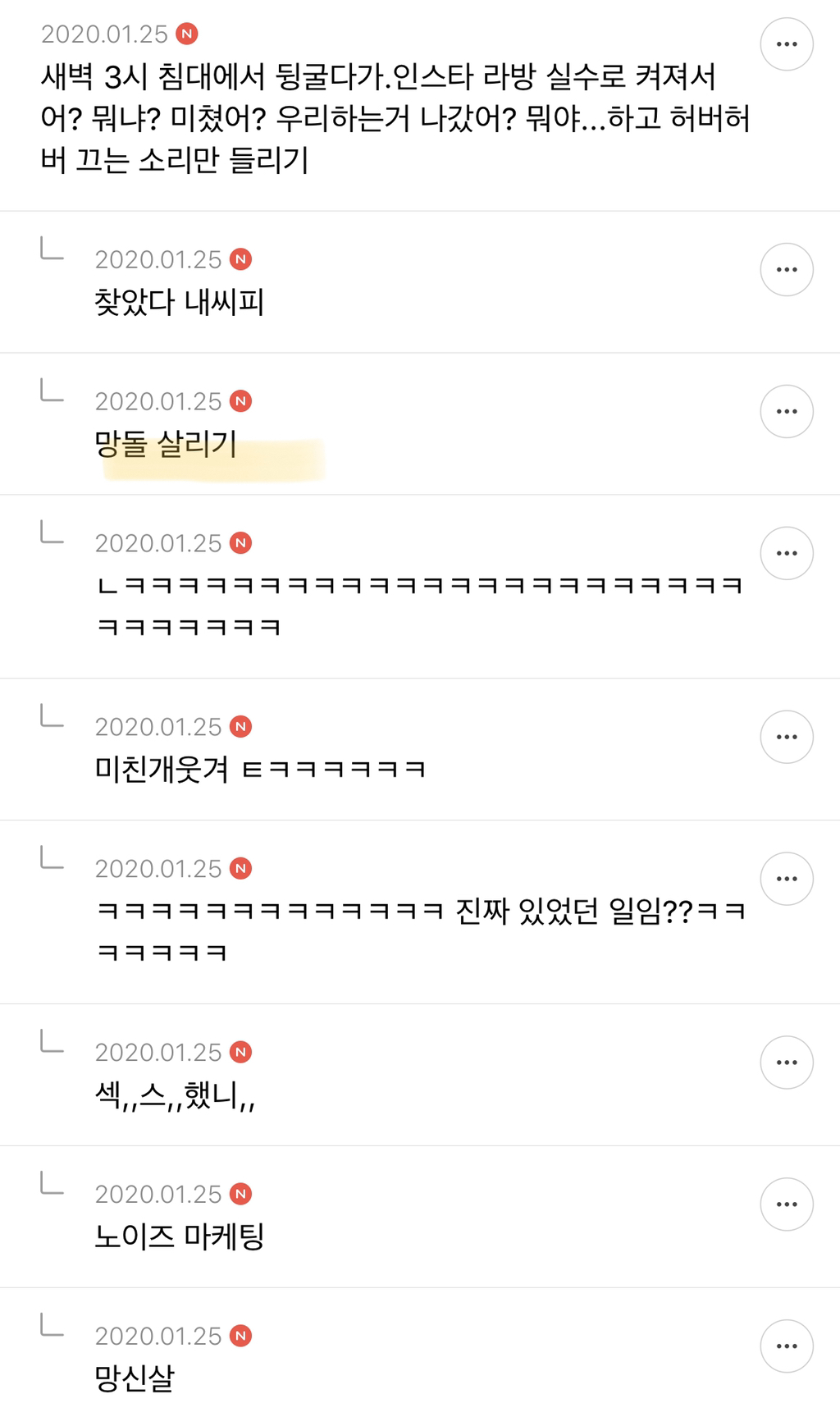Open options for the 진짜 있었던 일임 reply

[786, 879]
